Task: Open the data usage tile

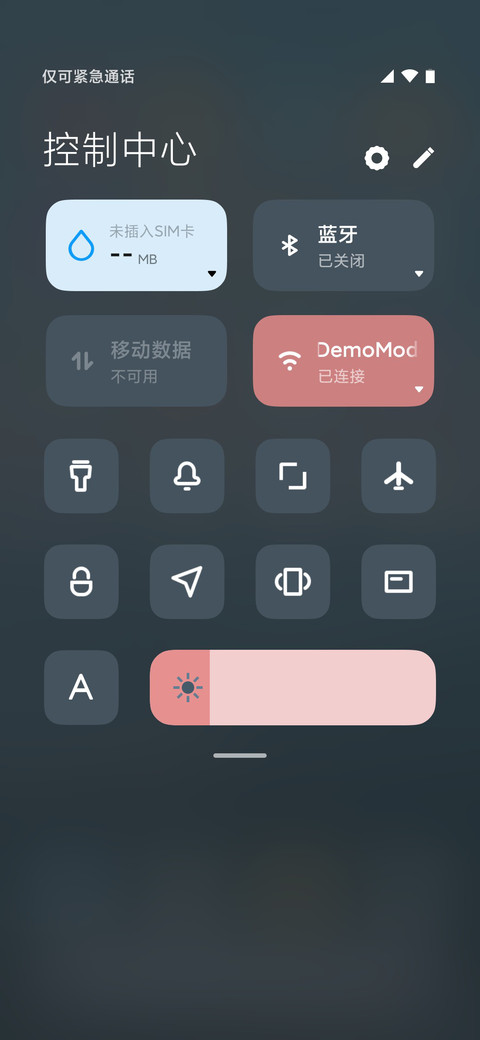Action: point(136,245)
